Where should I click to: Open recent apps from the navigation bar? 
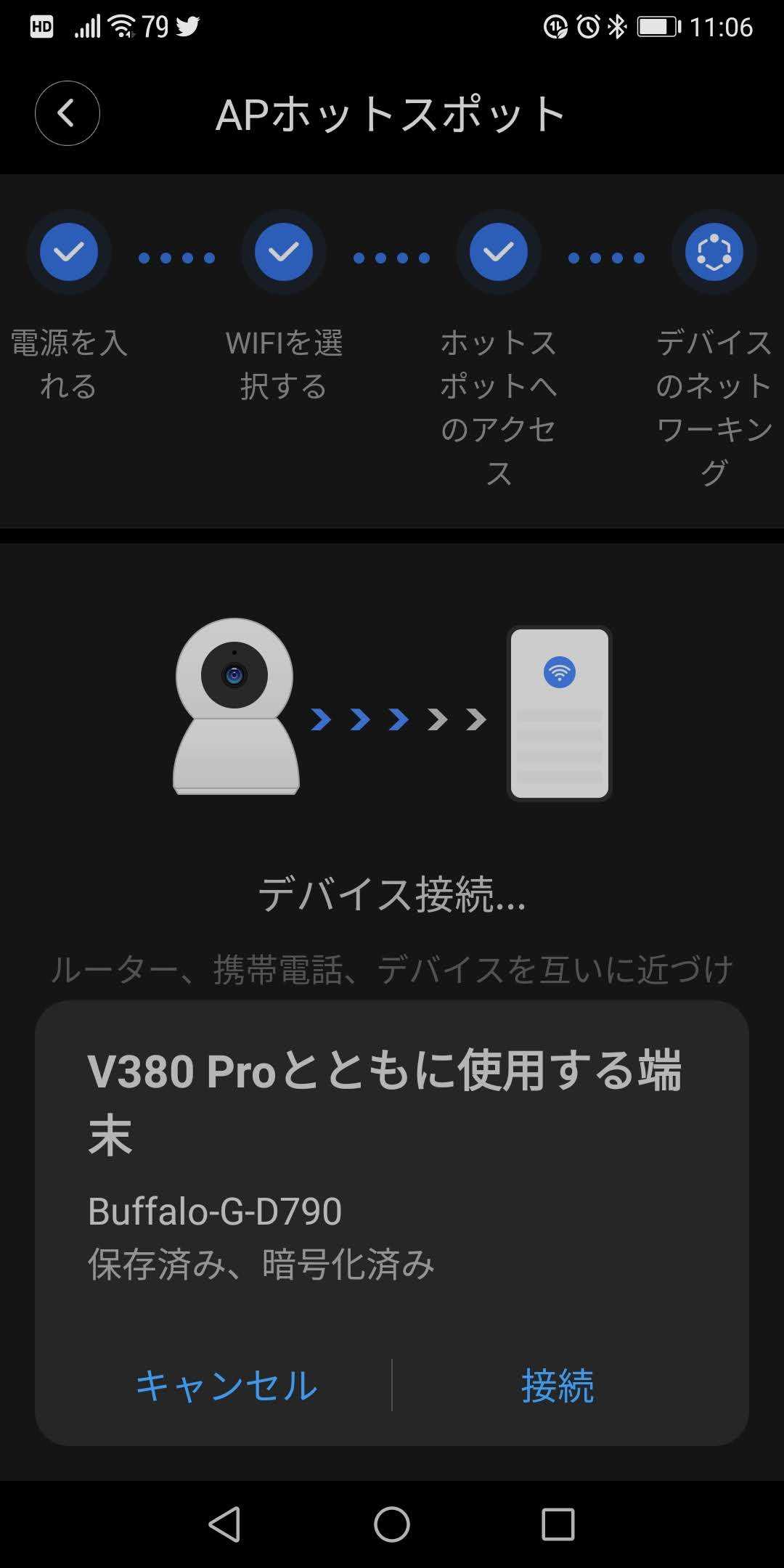click(558, 1524)
